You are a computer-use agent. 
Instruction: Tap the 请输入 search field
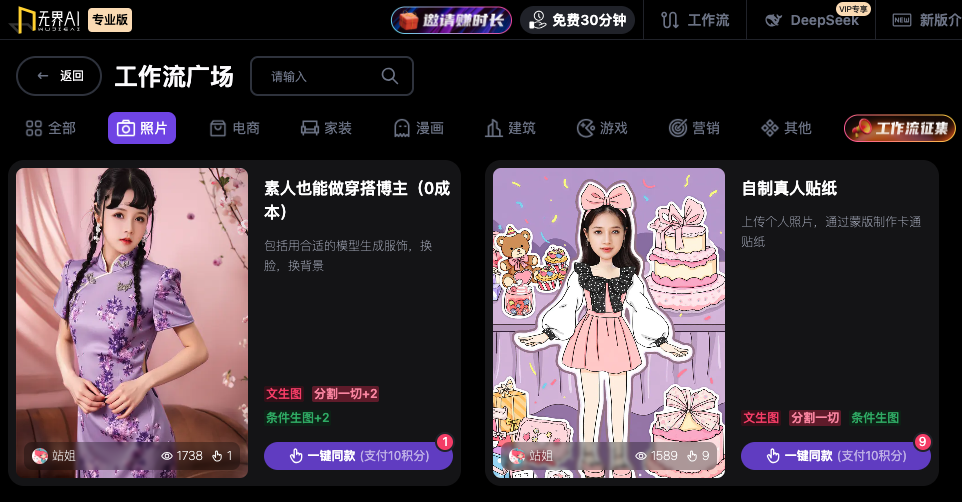coord(318,76)
